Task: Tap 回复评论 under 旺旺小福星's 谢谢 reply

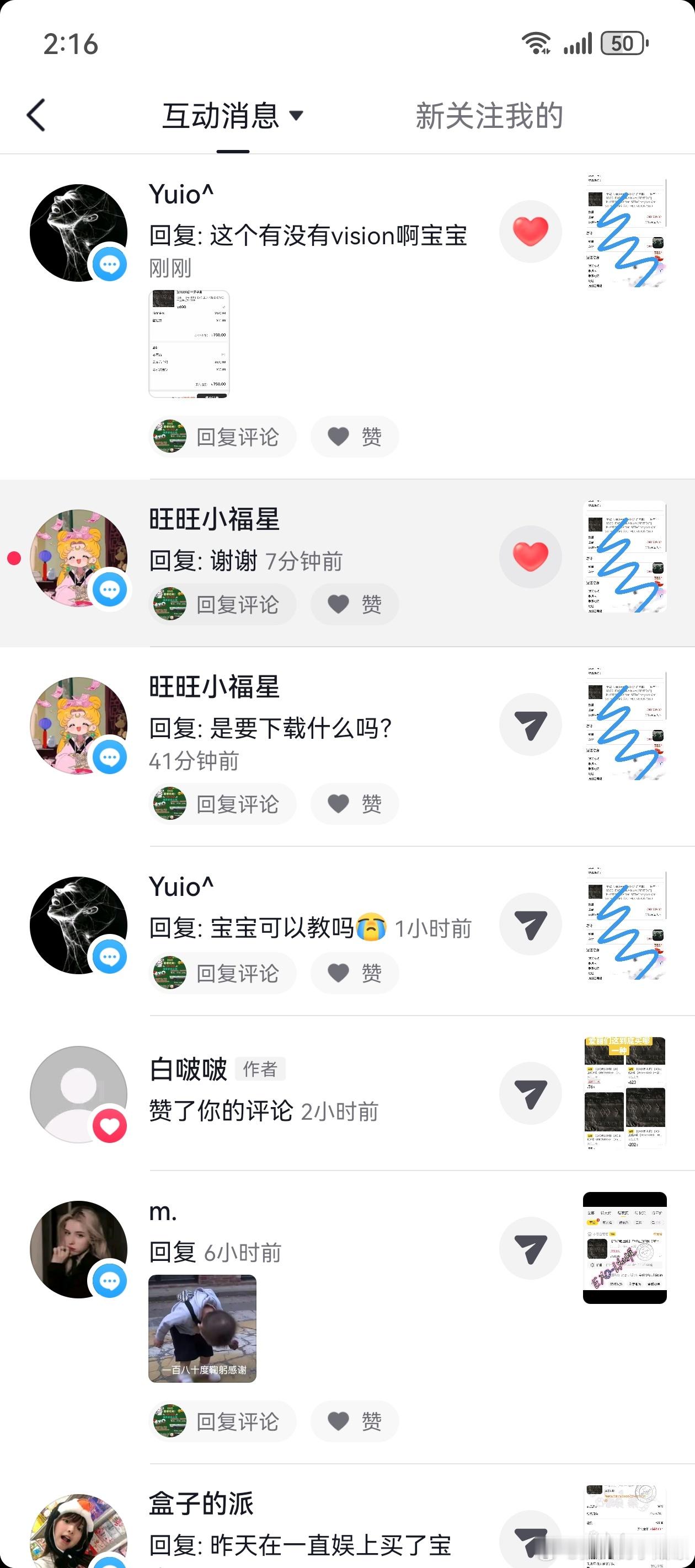Action: 222,604
